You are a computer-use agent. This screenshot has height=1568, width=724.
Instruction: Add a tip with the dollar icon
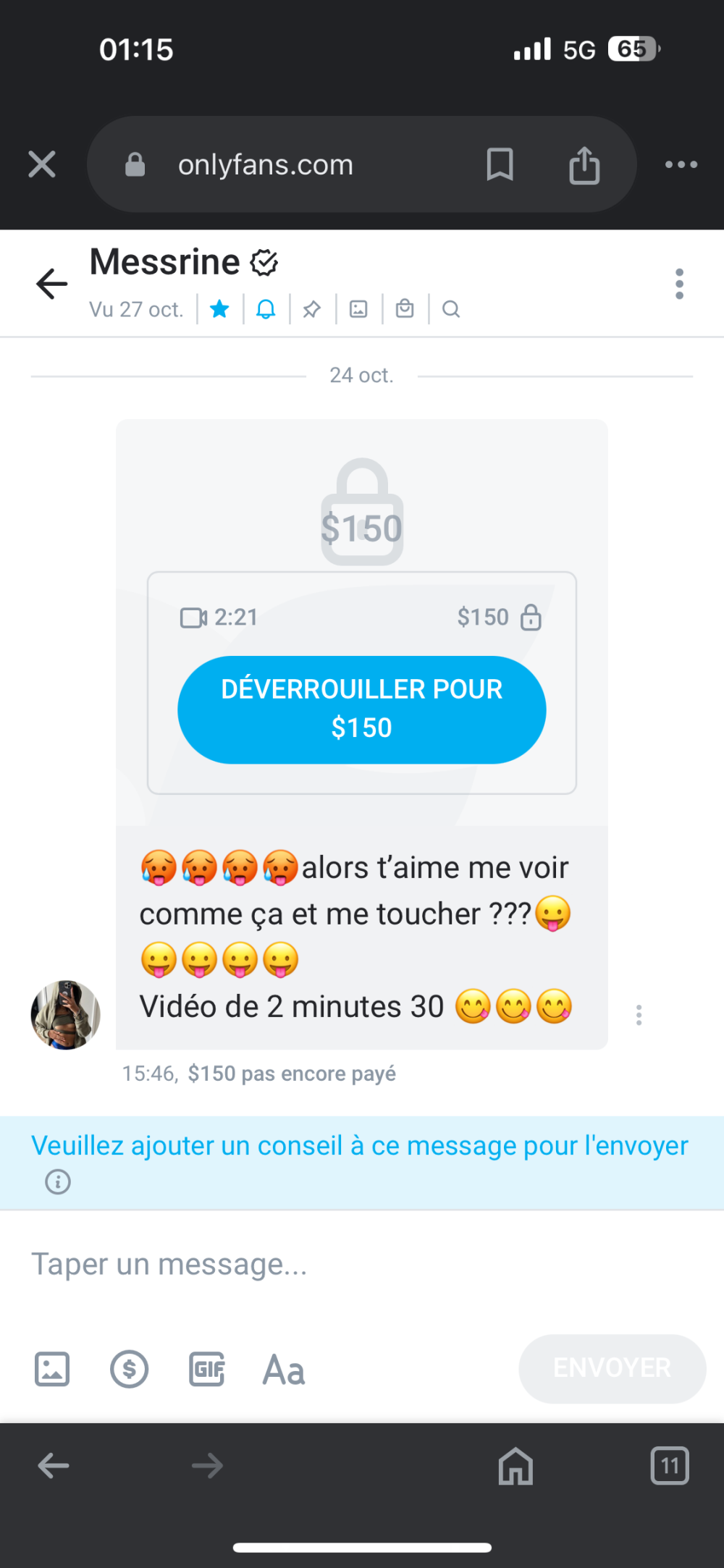[130, 1369]
